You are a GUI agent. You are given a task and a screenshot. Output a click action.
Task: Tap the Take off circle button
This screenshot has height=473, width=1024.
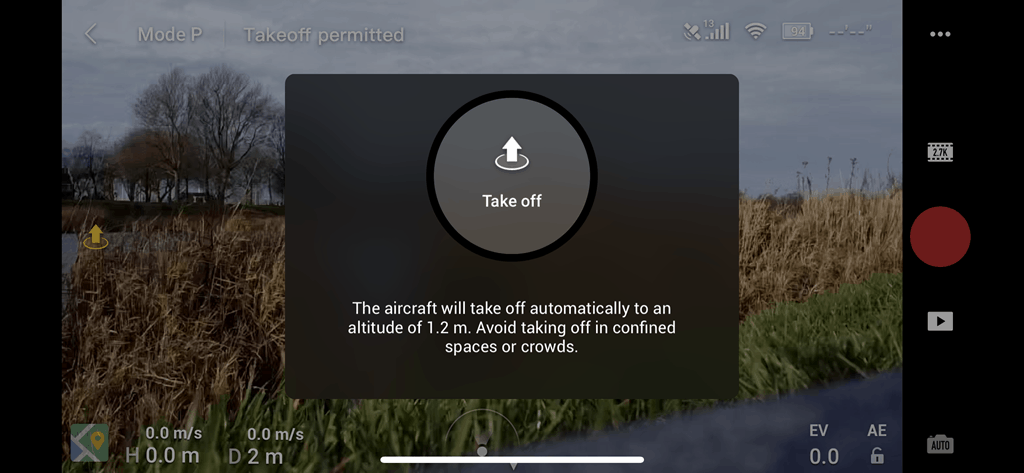click(x=512, y=175)
